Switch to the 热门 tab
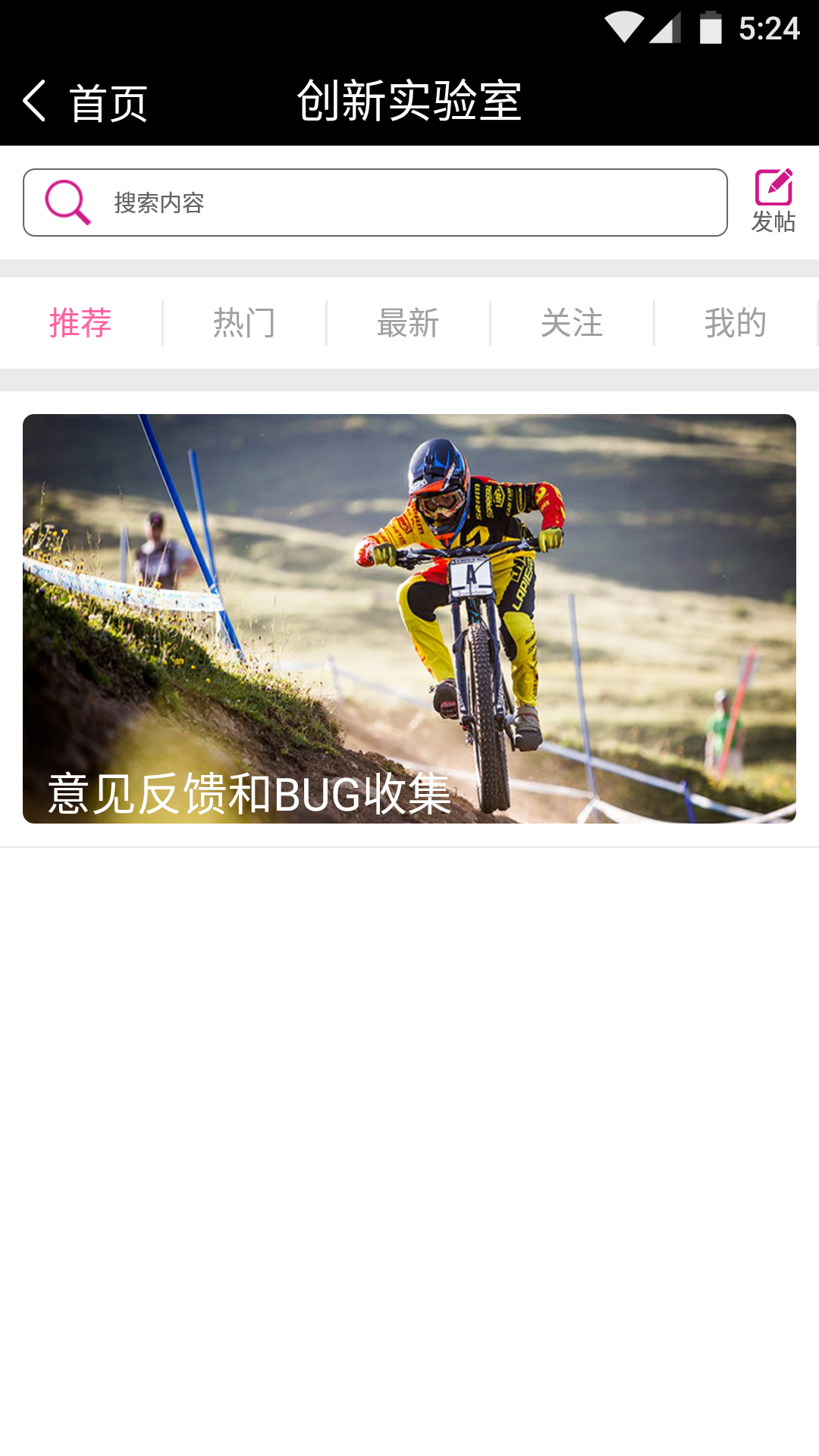The width and height of the screenshot is (819, 1456). point(244,323)
